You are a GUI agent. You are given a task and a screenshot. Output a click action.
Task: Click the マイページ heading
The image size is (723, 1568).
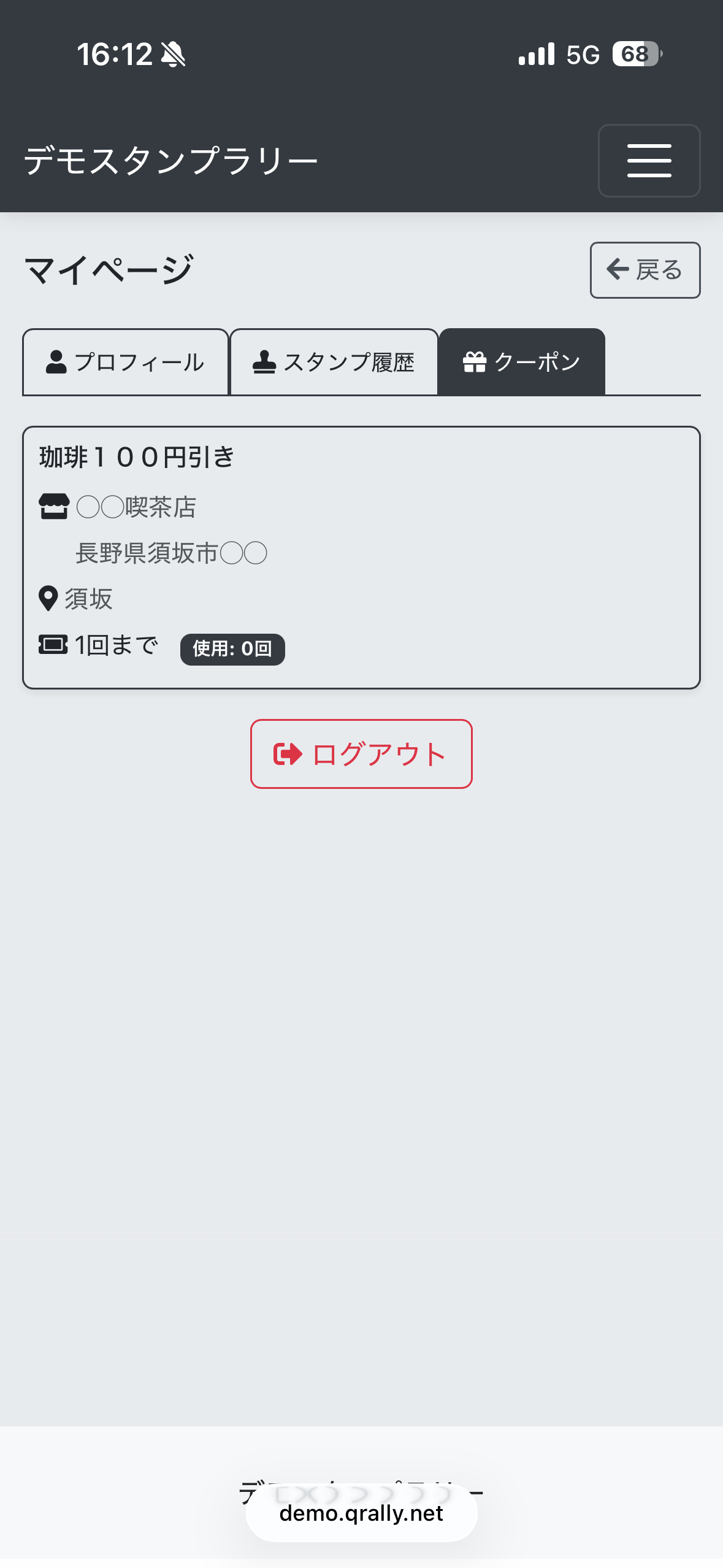tap(109, 269)
